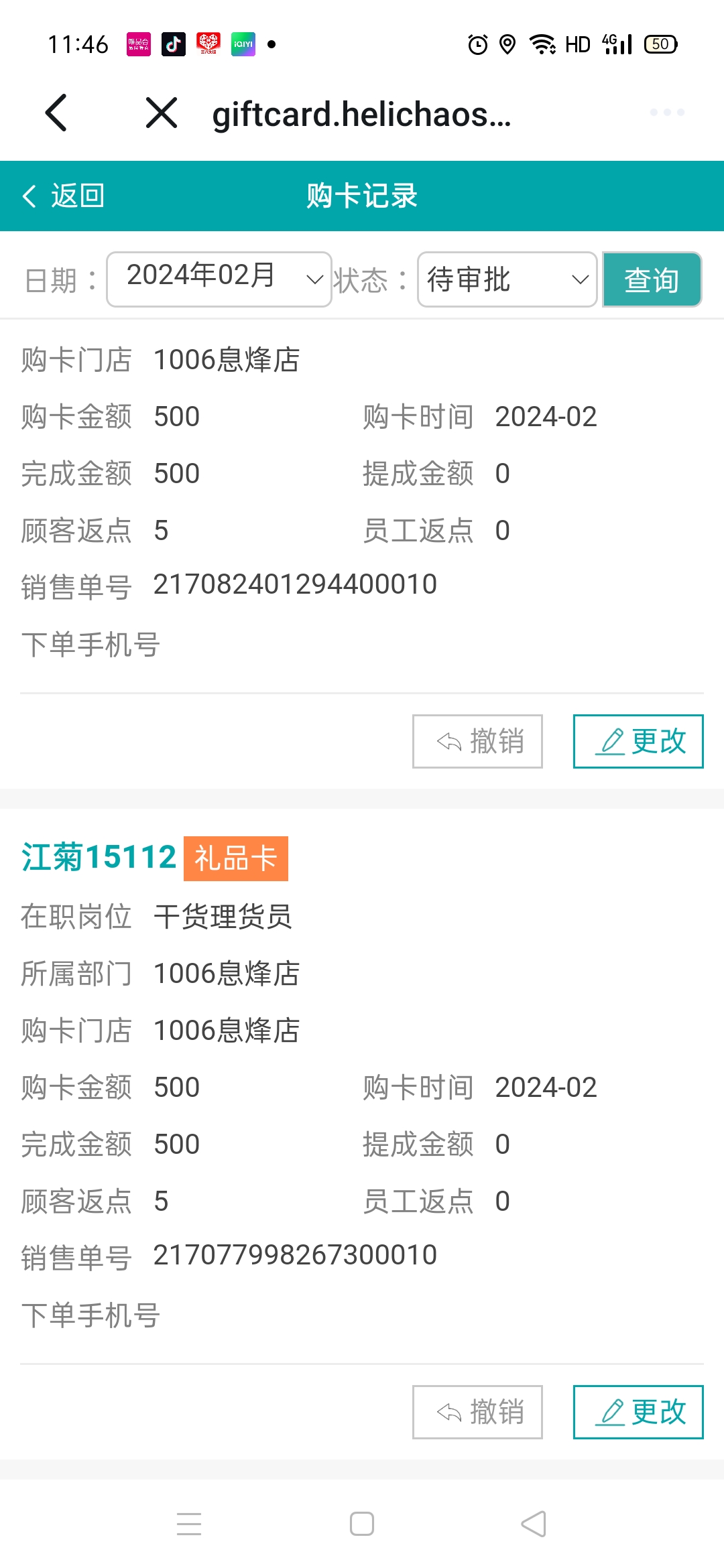The height and width of the screenshot is (1568, 724).
Task: Close the giftcard web page
Action: click(162, 113)
